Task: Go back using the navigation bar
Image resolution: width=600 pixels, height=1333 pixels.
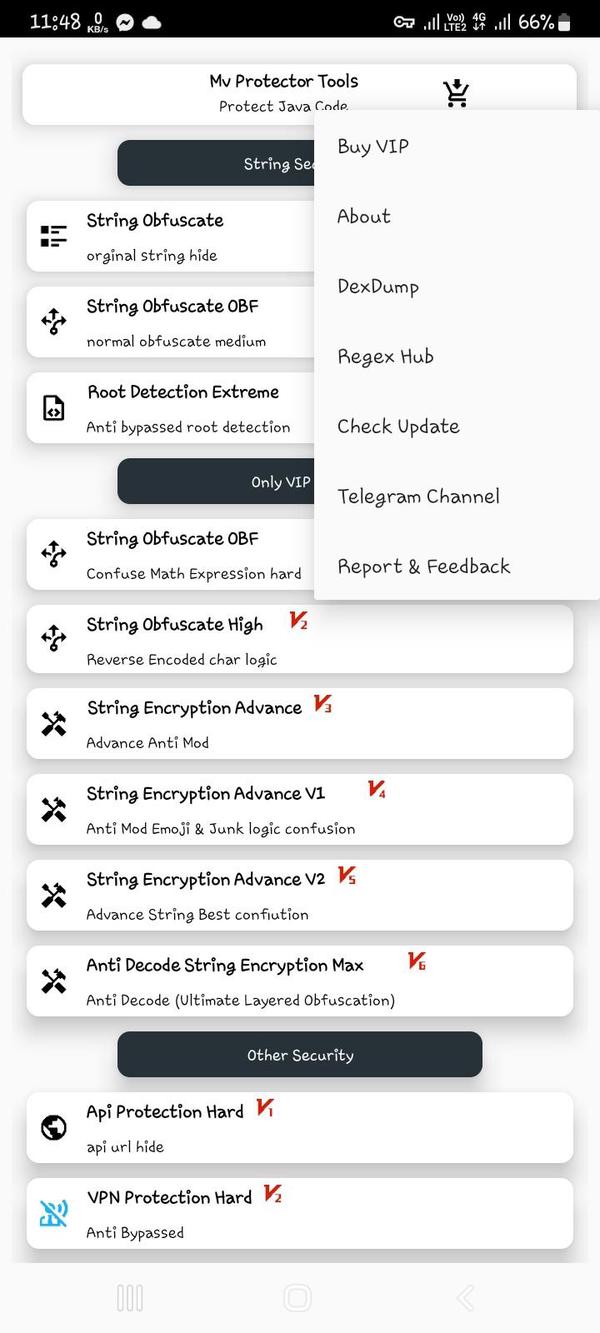Action: click(x=465, y=1298)
